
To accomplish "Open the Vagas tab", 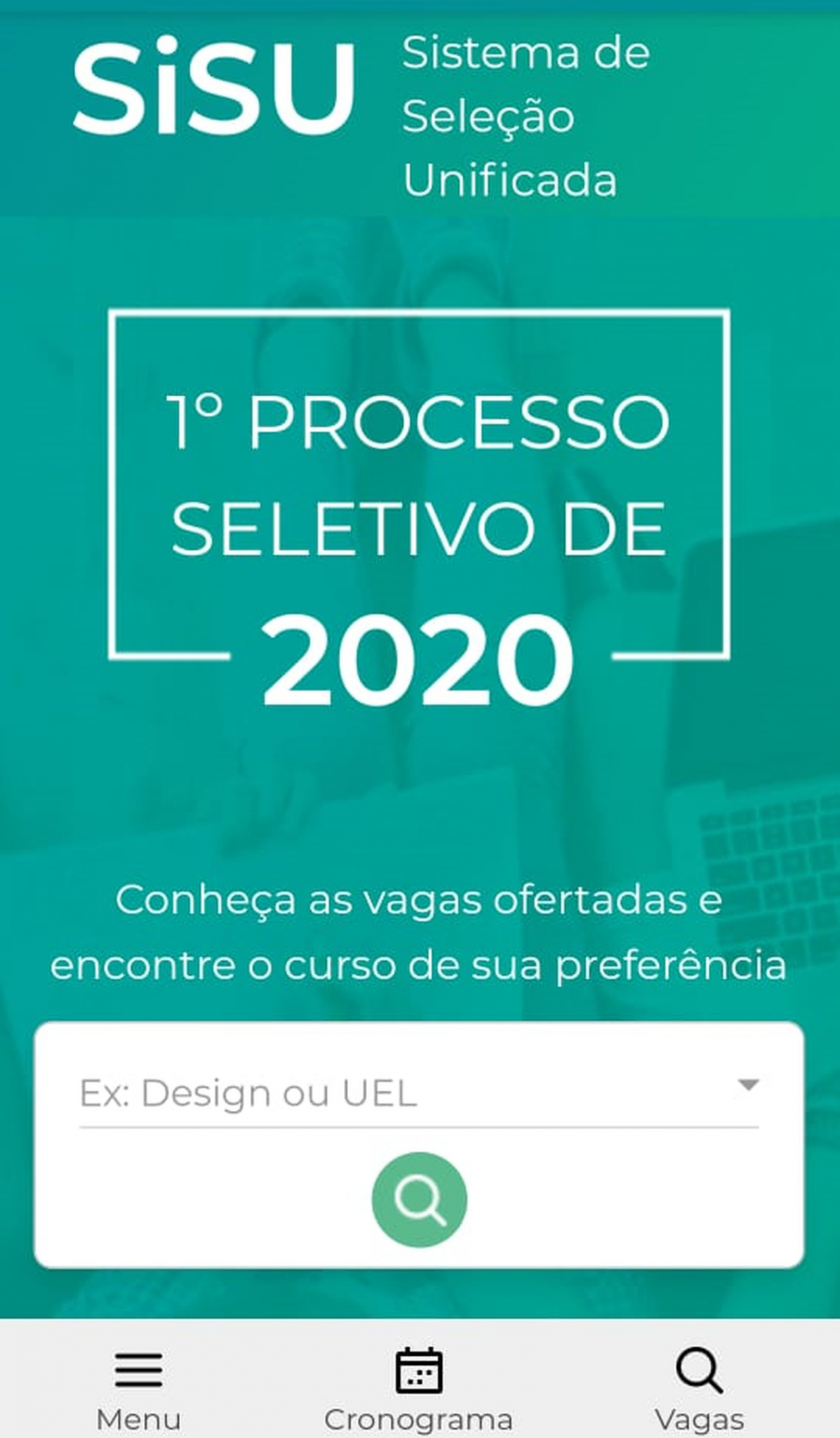I will 699,1387.
